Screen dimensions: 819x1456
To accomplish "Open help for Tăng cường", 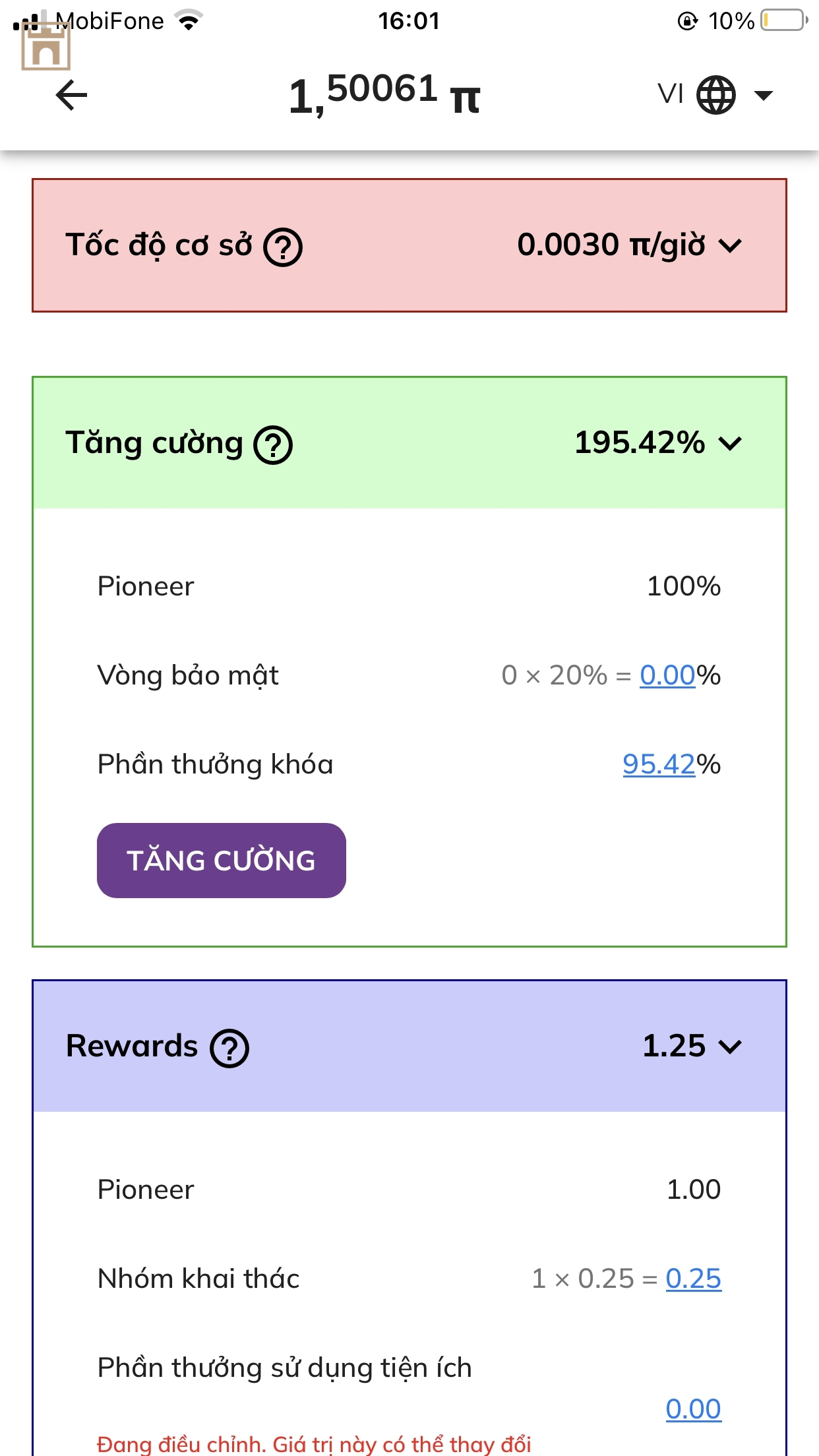I will point(274,444).
